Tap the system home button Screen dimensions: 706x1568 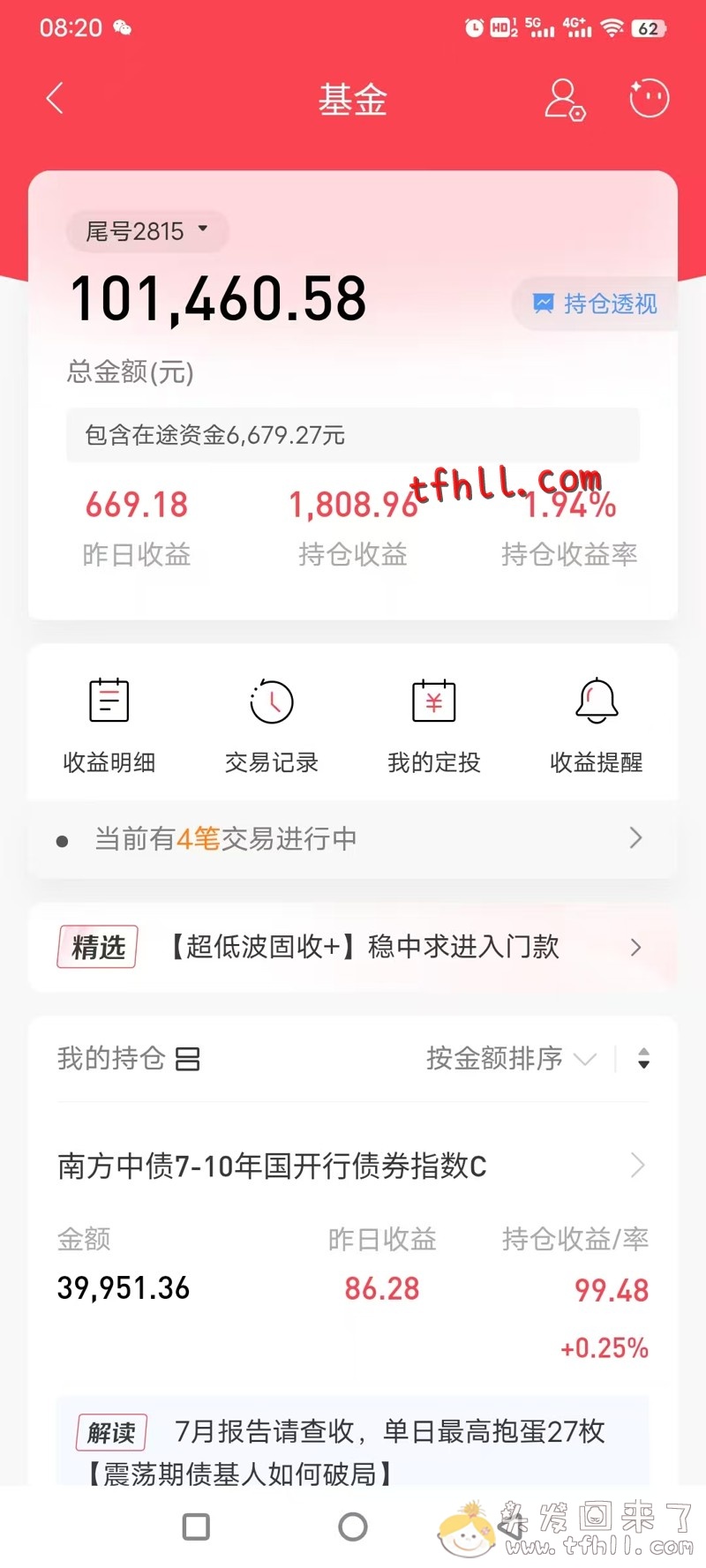[353, 1527]
